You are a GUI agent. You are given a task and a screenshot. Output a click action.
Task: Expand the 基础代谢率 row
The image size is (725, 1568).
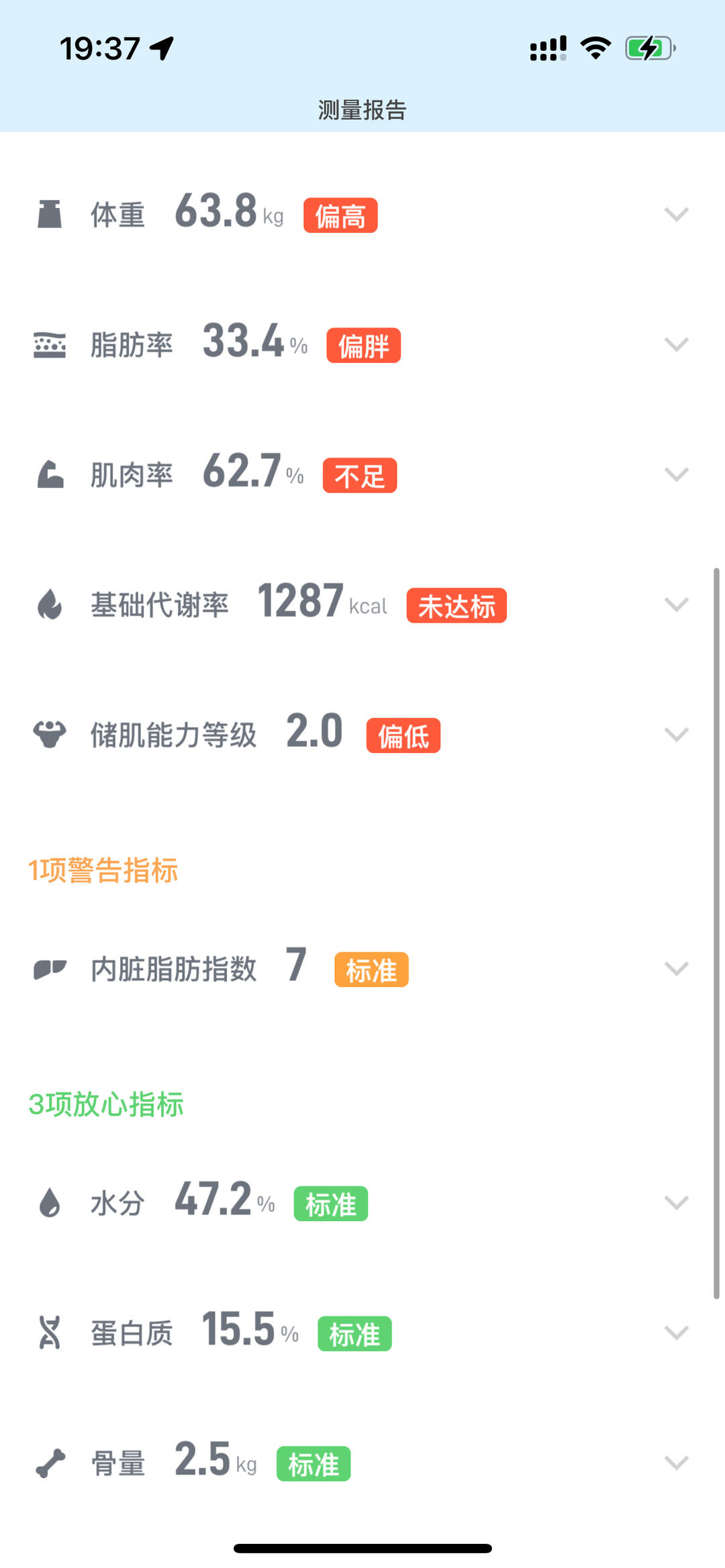click(676, 605)
